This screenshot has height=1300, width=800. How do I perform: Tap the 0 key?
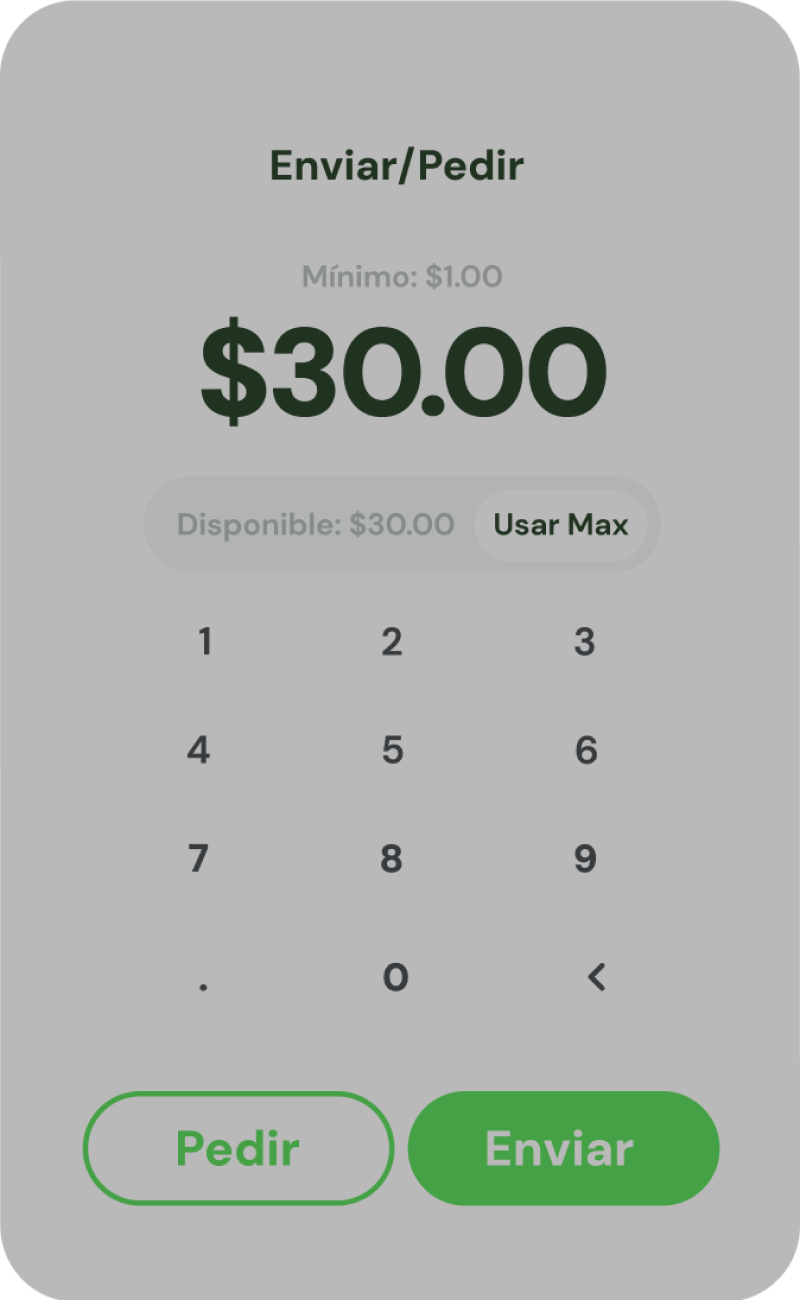pyautogui.click(x=396, y=977)
